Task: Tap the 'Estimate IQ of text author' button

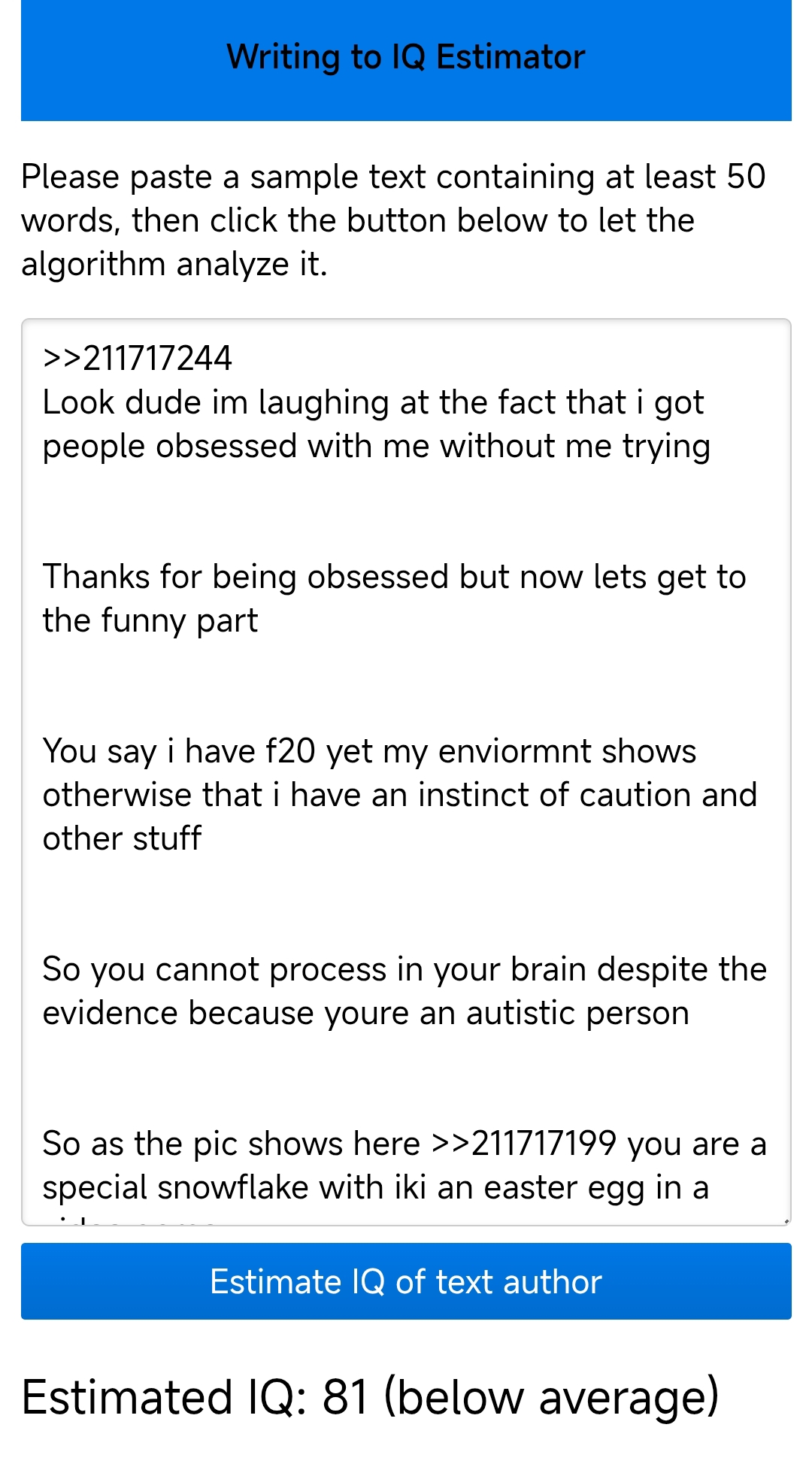Action: 406,1281
